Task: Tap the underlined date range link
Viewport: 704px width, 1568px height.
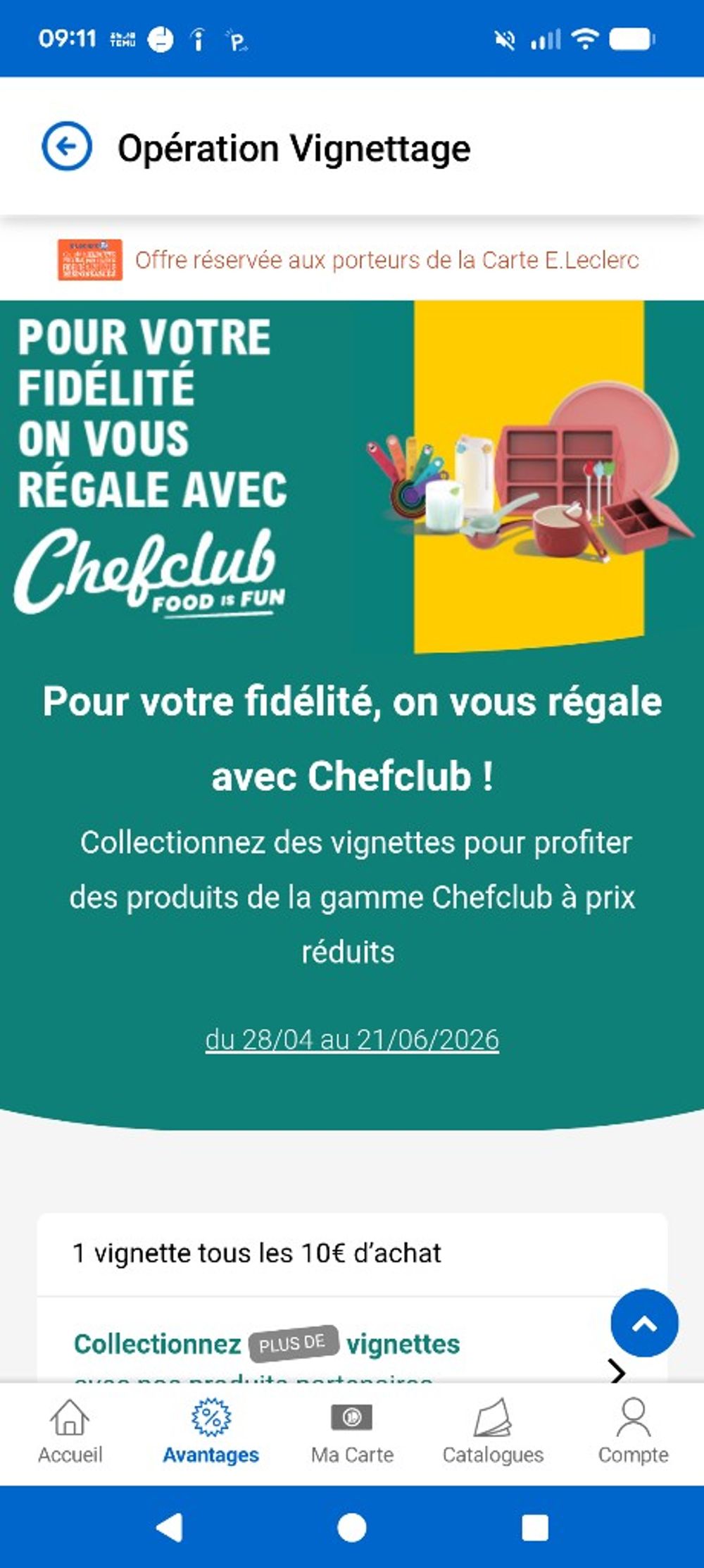Action: tap(352, 1040)
